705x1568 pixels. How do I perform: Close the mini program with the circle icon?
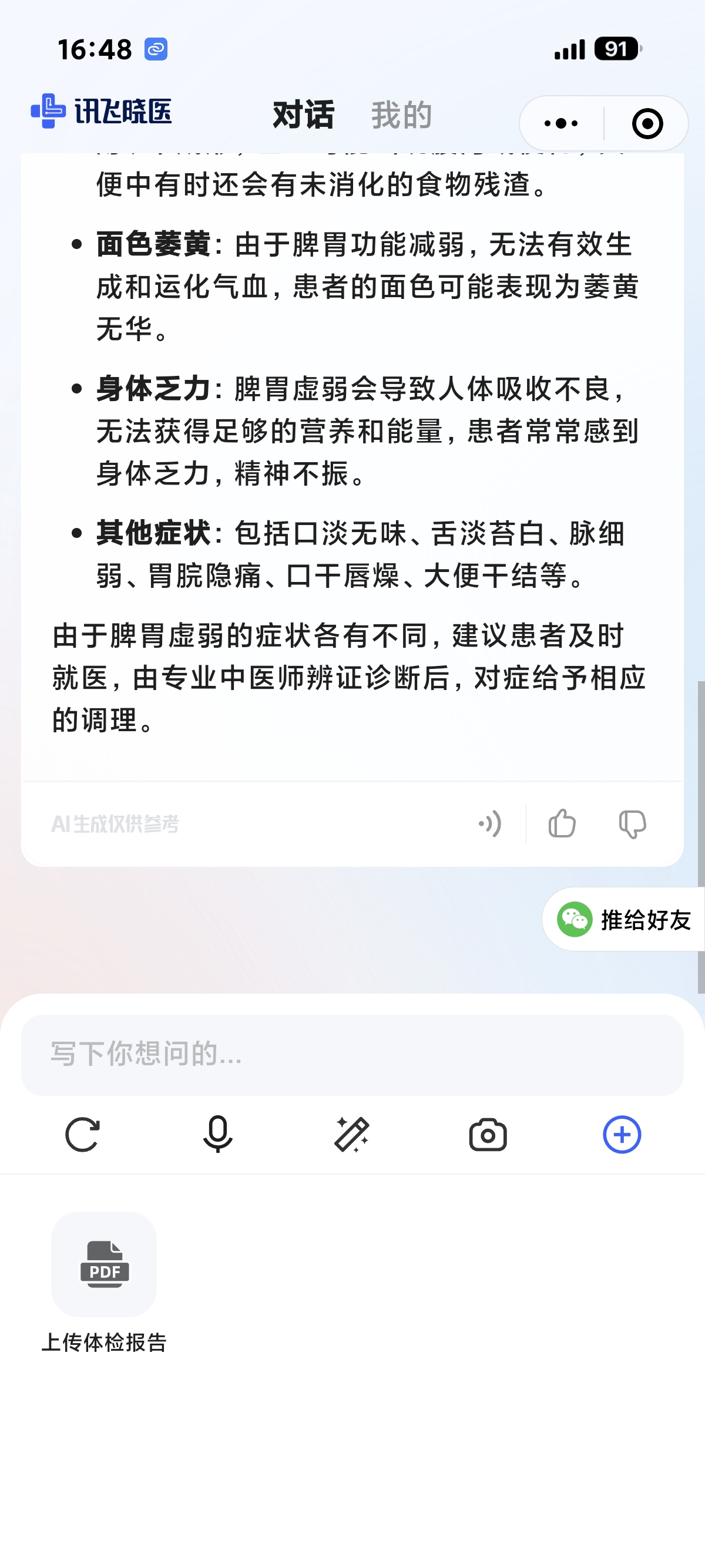[647, 123]
